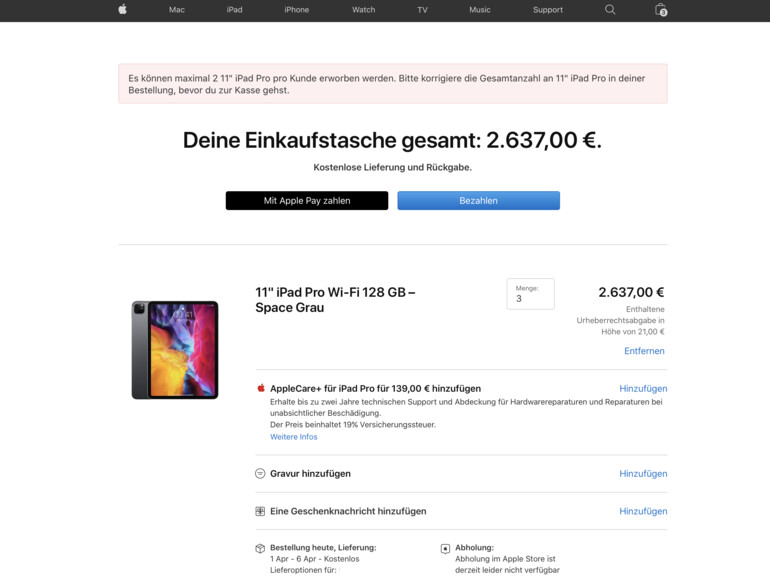Open the Watch section

[x=364, y=10]
